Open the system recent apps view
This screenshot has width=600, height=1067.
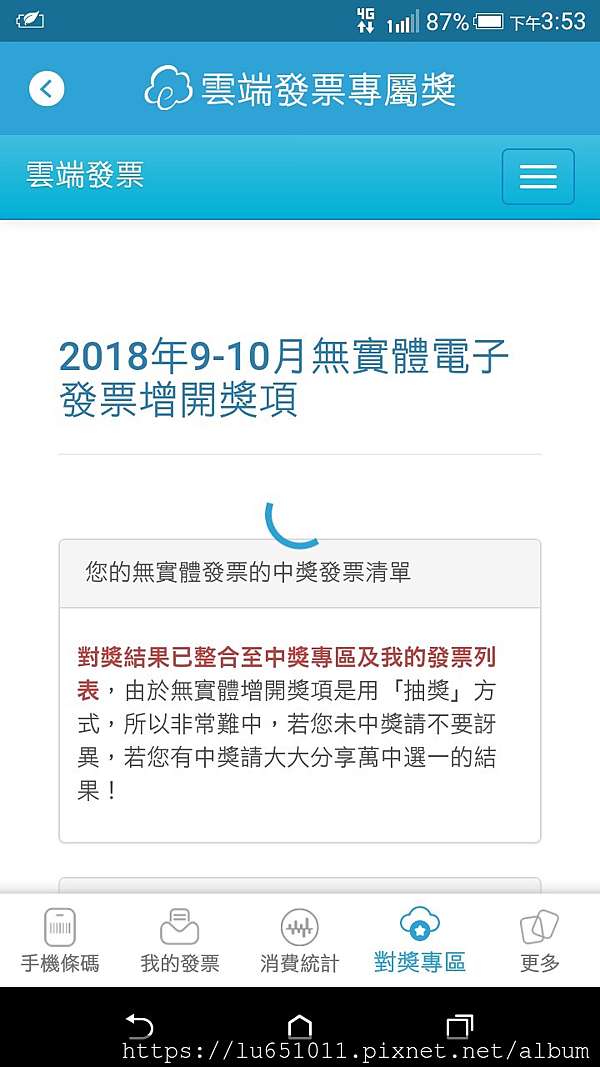click(460, 1026)
